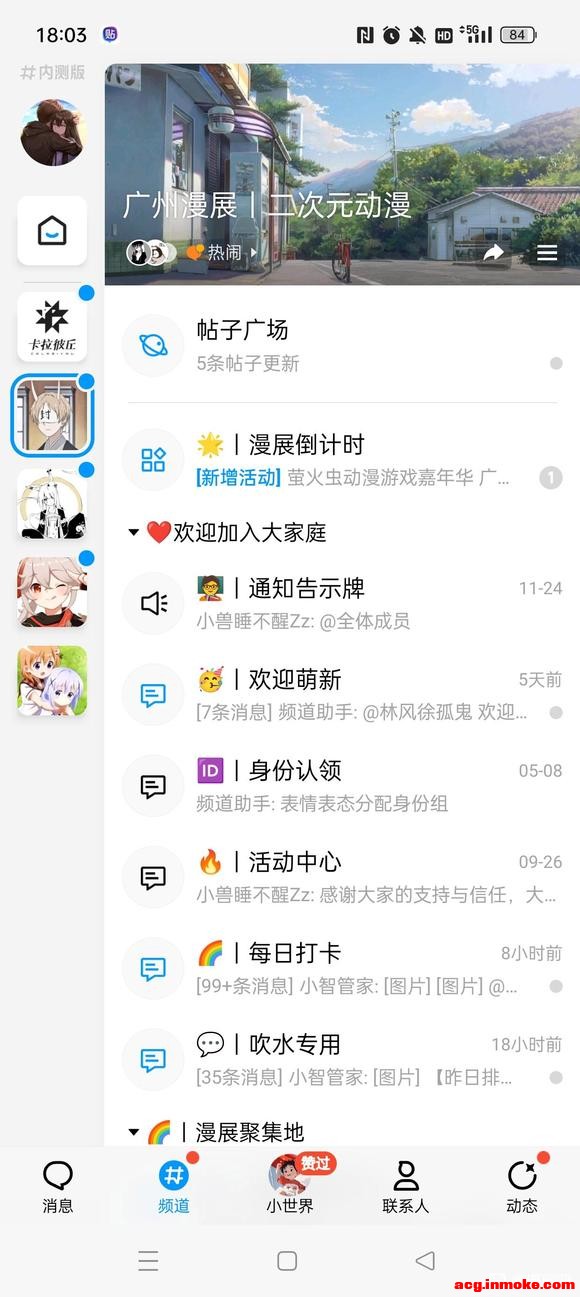This screenshot has width=580, height=1297.
Task: Open the 身份认领 channel
Action: point(342,785)
